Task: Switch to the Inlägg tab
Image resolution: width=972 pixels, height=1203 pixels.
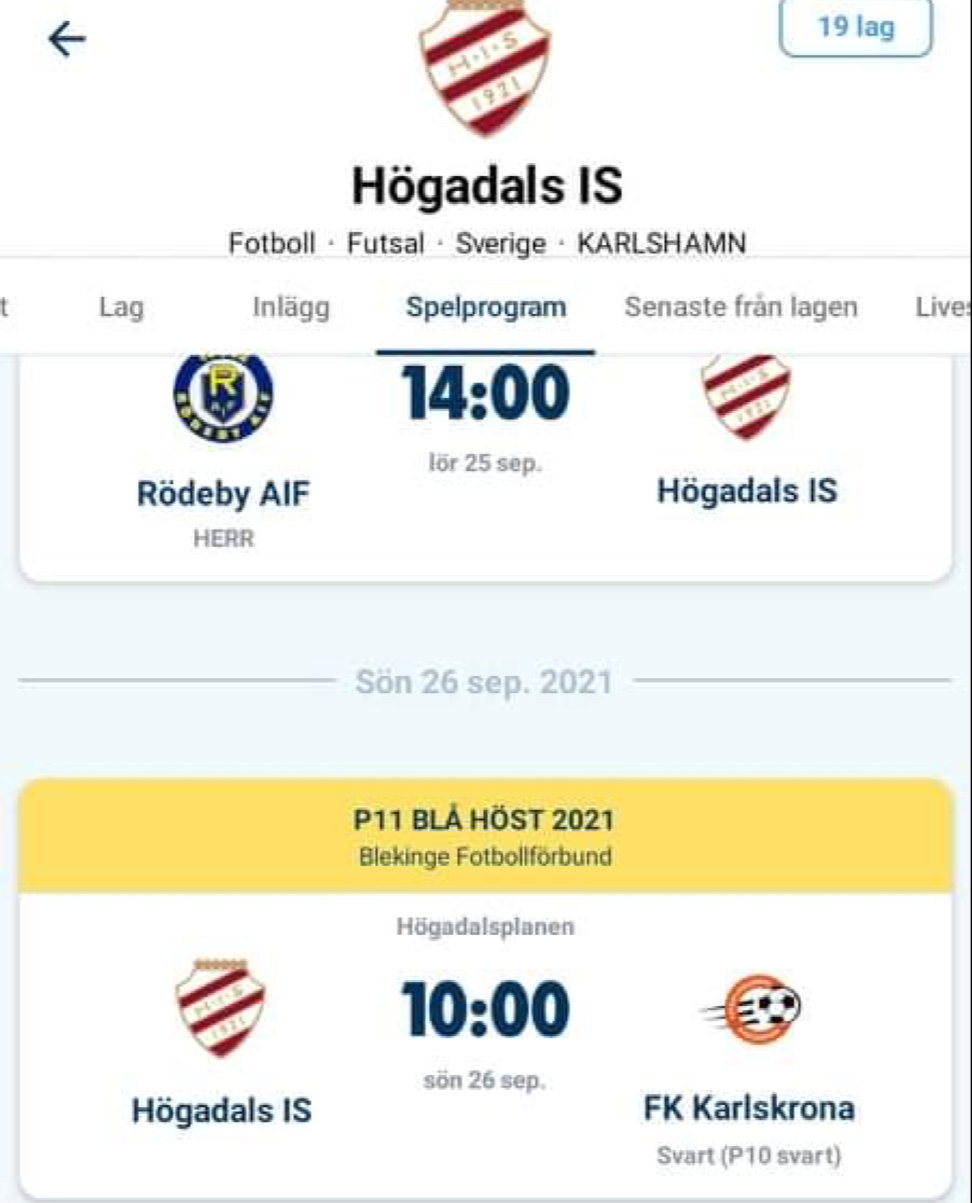Action: pos(291,308)
